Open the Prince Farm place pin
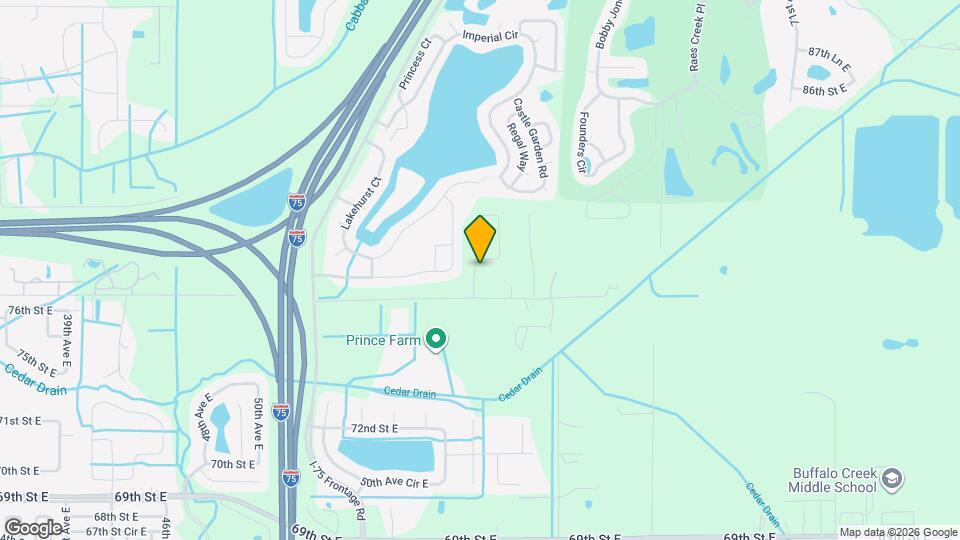960x540 pixels. point(436,340)
